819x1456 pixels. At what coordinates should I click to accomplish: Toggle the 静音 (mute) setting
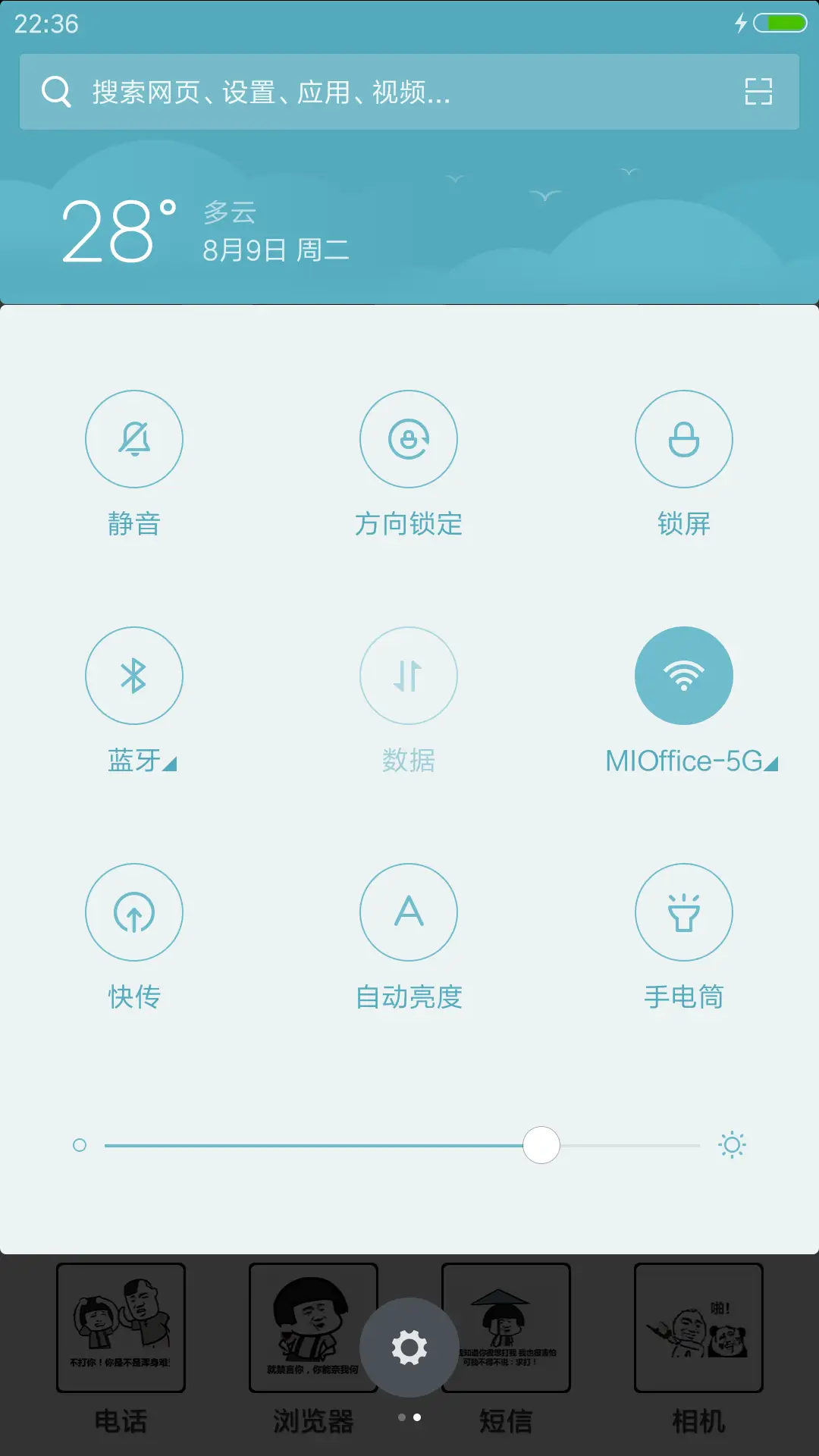click(134, 438)
